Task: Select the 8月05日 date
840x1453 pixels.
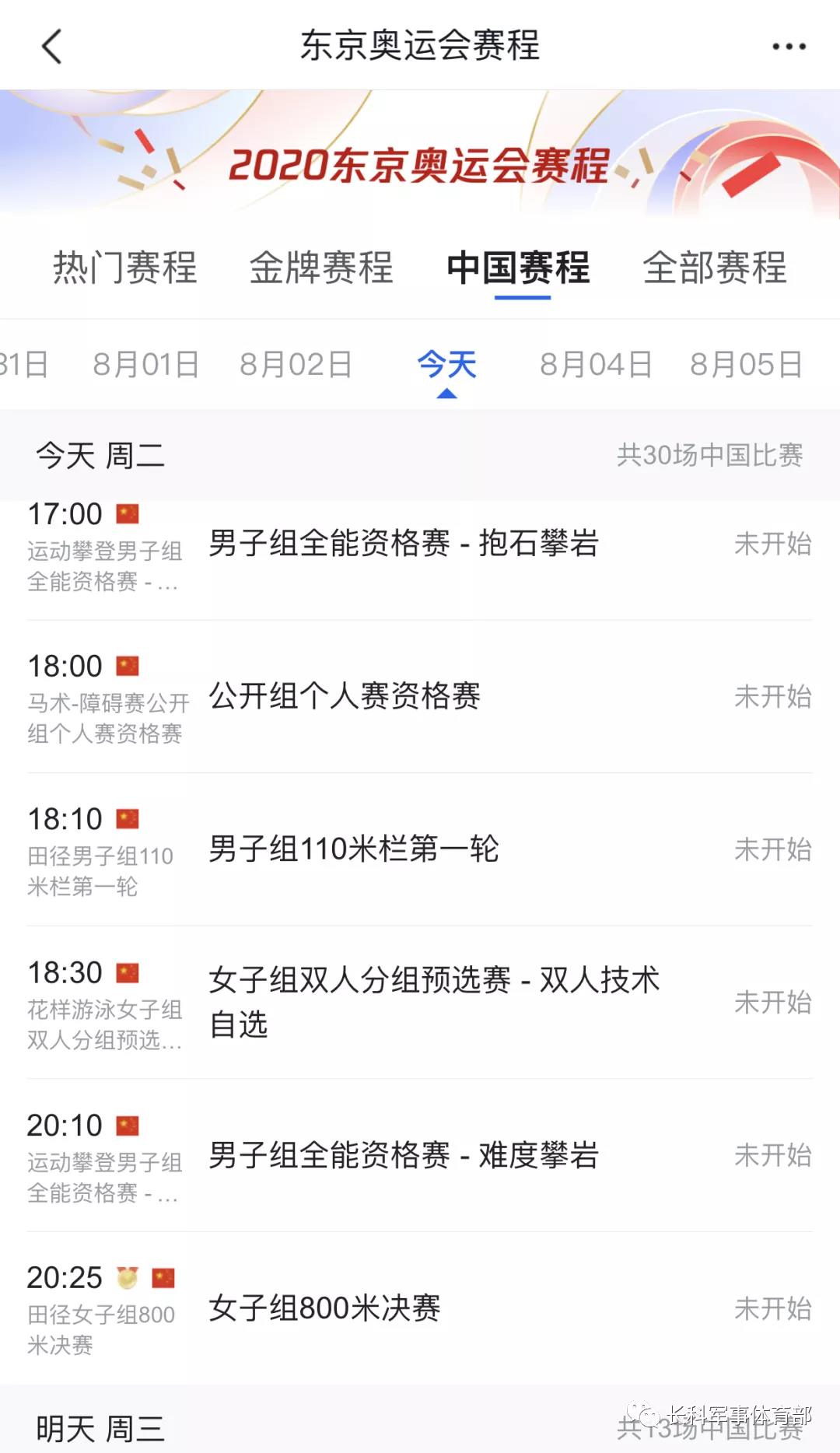Action: tap(746, 364)
